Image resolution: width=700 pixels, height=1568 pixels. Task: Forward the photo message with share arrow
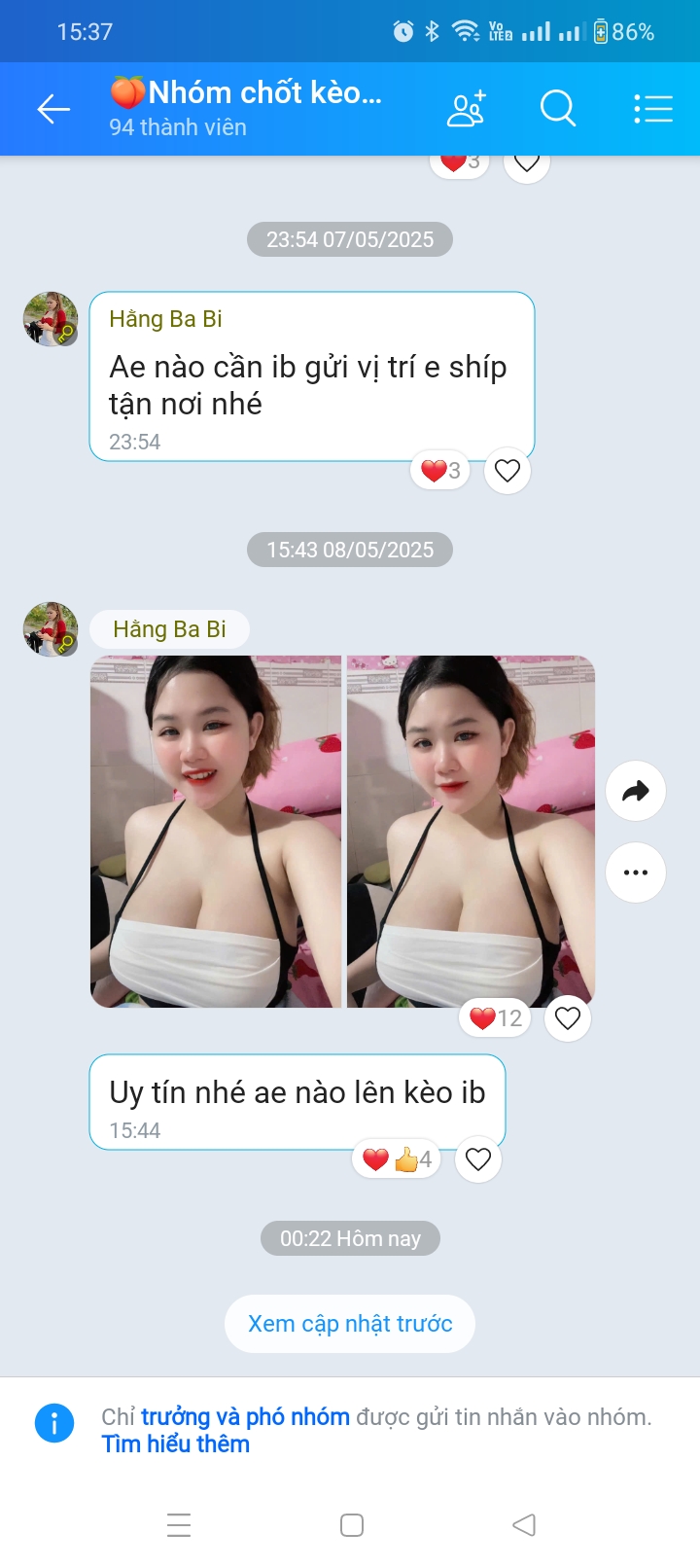[636, 791]
